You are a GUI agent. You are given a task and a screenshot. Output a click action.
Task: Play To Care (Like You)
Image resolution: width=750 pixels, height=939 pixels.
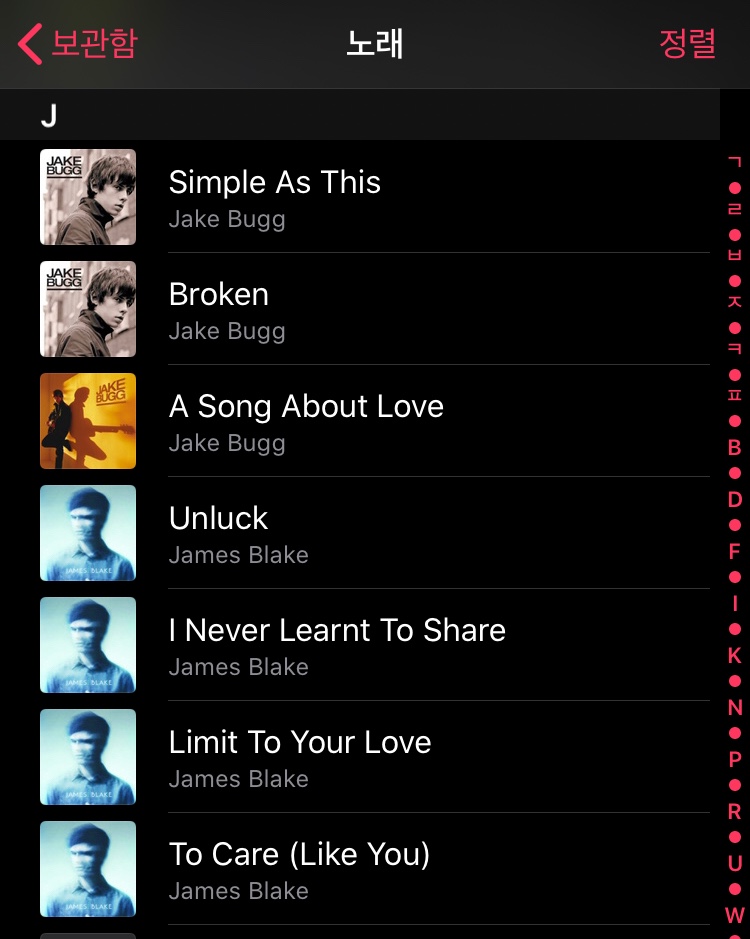(299, 868)
